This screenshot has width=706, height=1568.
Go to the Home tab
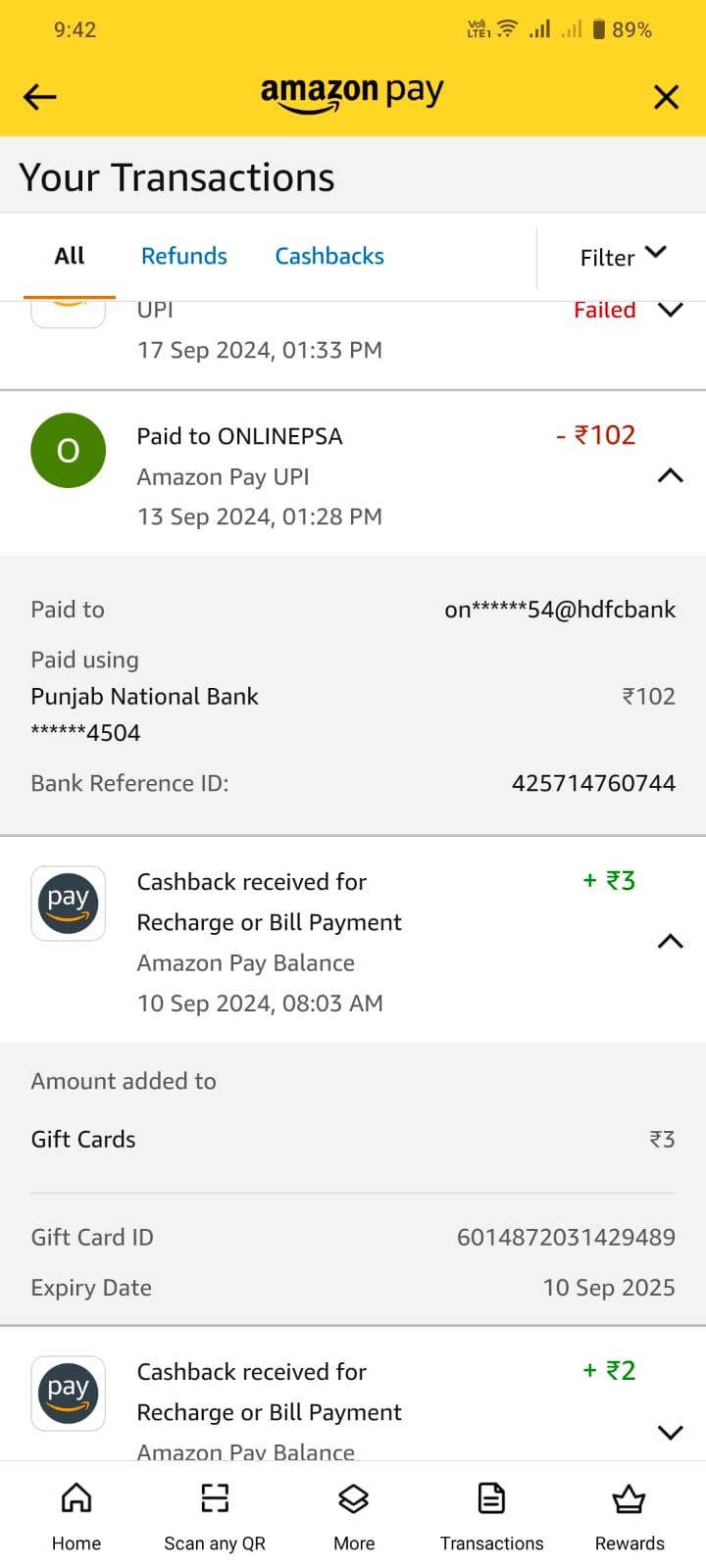pyautogui.click(x=76, y=1515)
